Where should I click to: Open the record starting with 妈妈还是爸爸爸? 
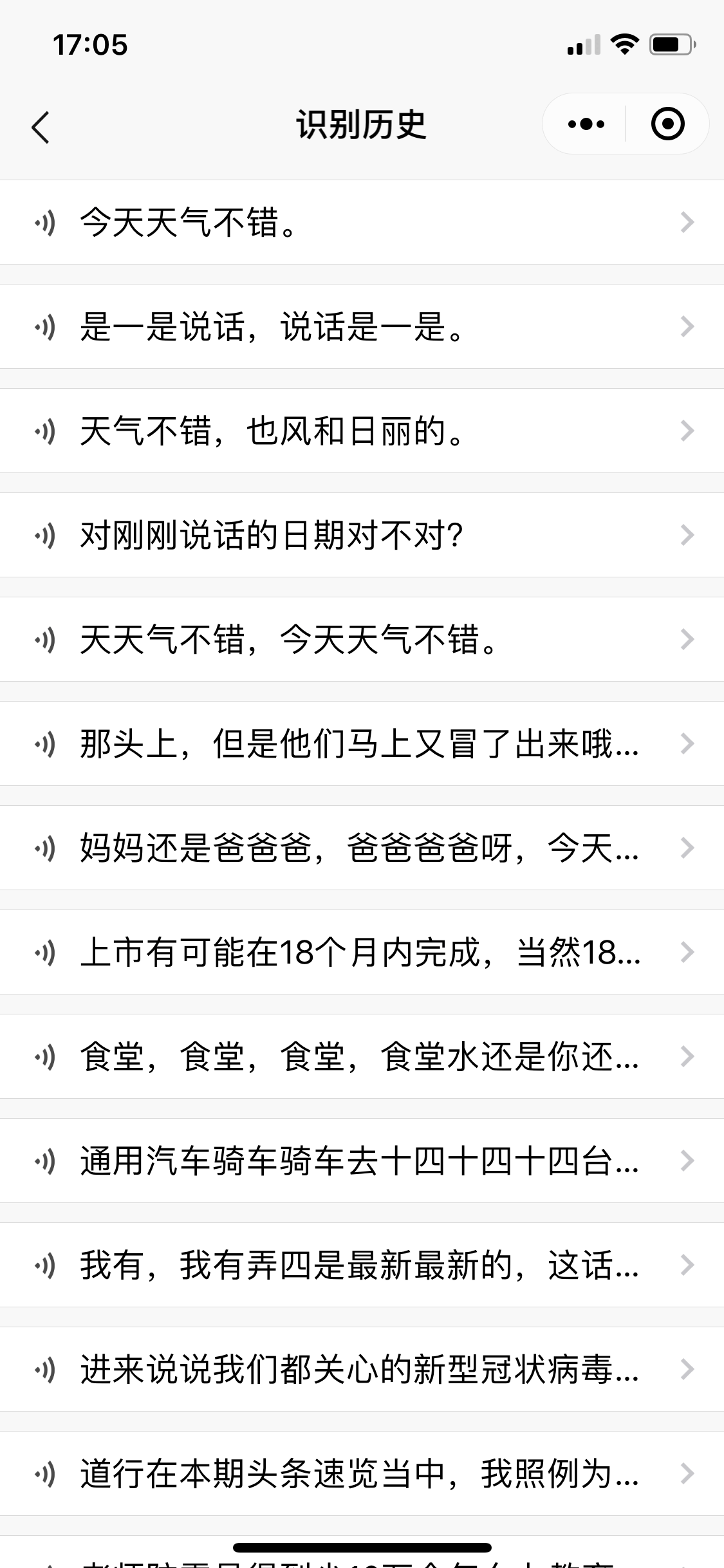pyautogui.click(x=362, y=848)
